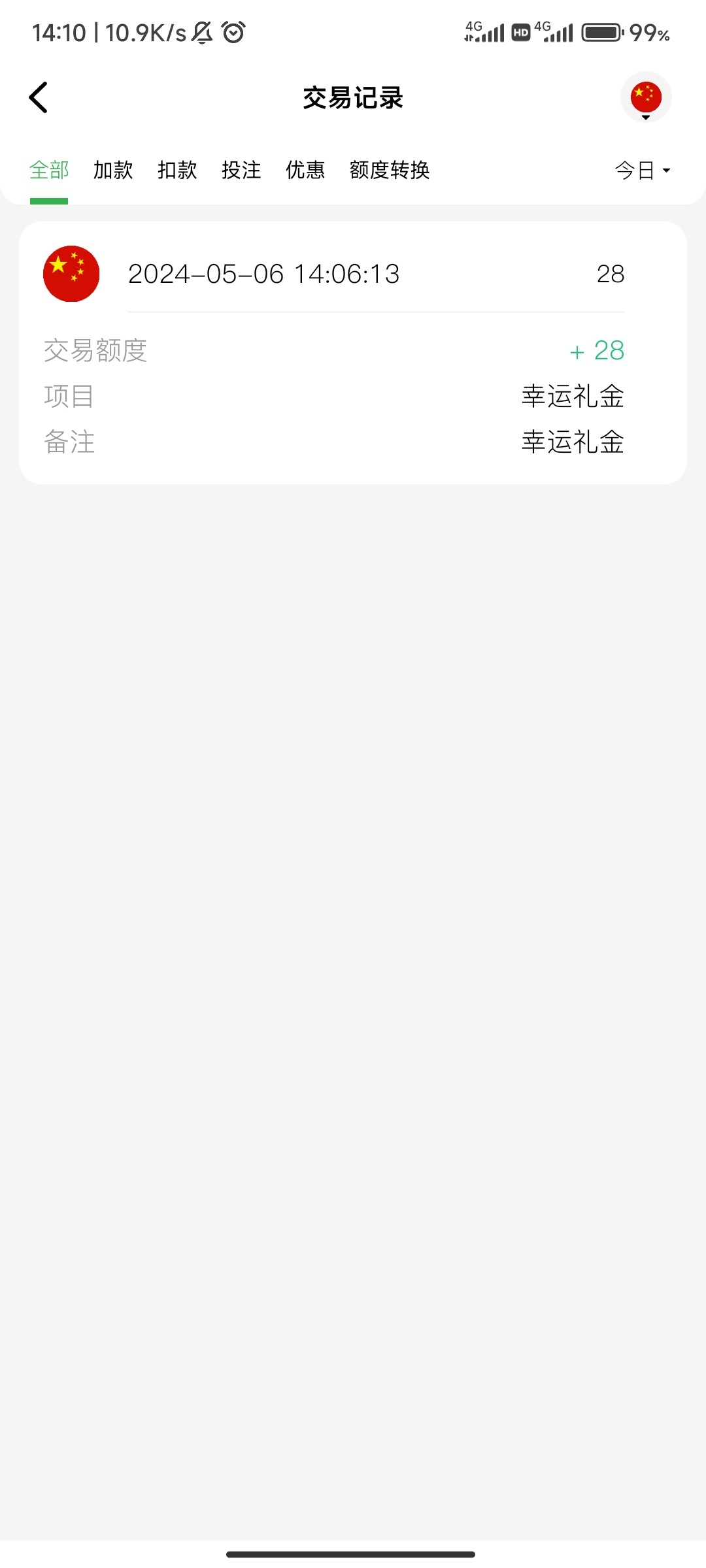Select the 投注 tab
The width and height of the screenshot is (706, 1568).
241,170
